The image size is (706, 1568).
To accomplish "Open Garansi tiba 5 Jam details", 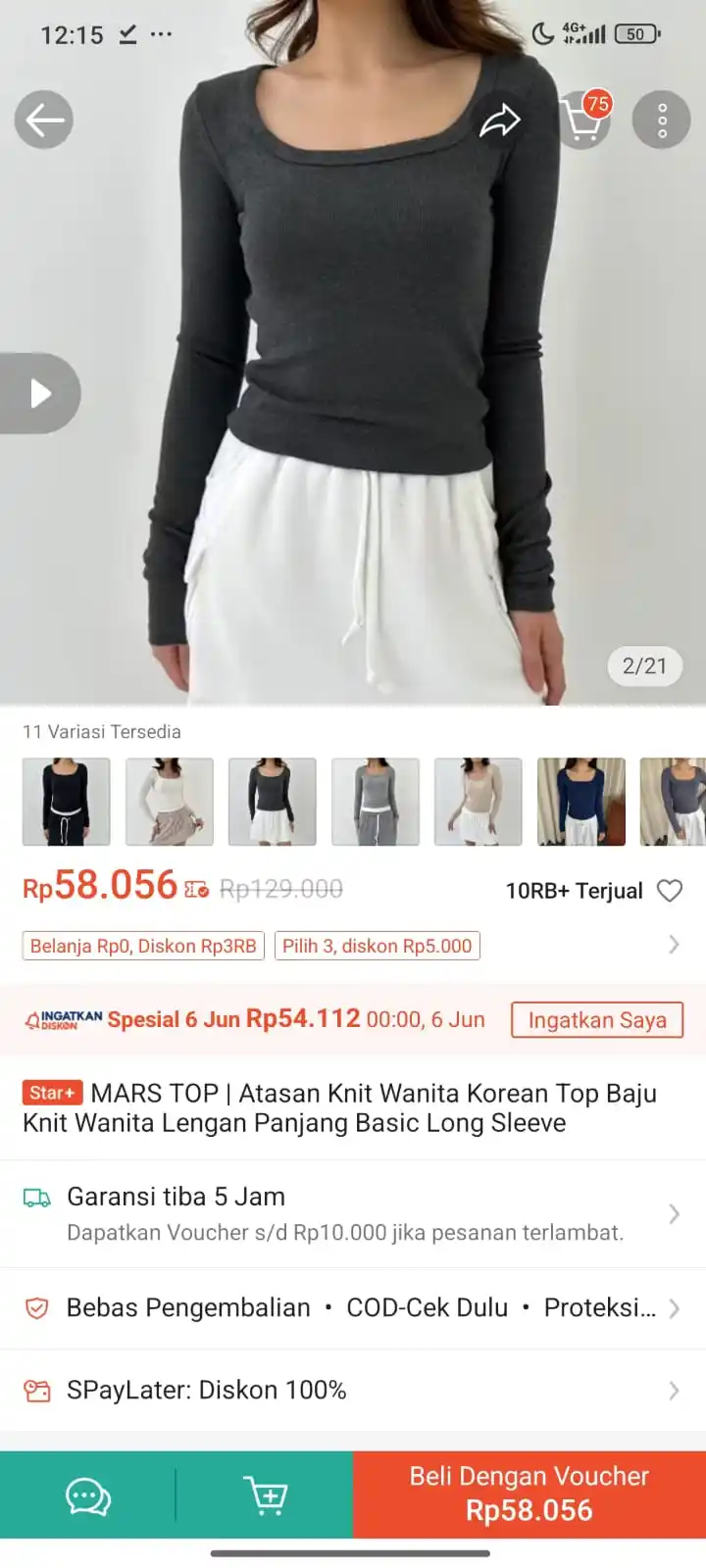I will coord(353,1213).
